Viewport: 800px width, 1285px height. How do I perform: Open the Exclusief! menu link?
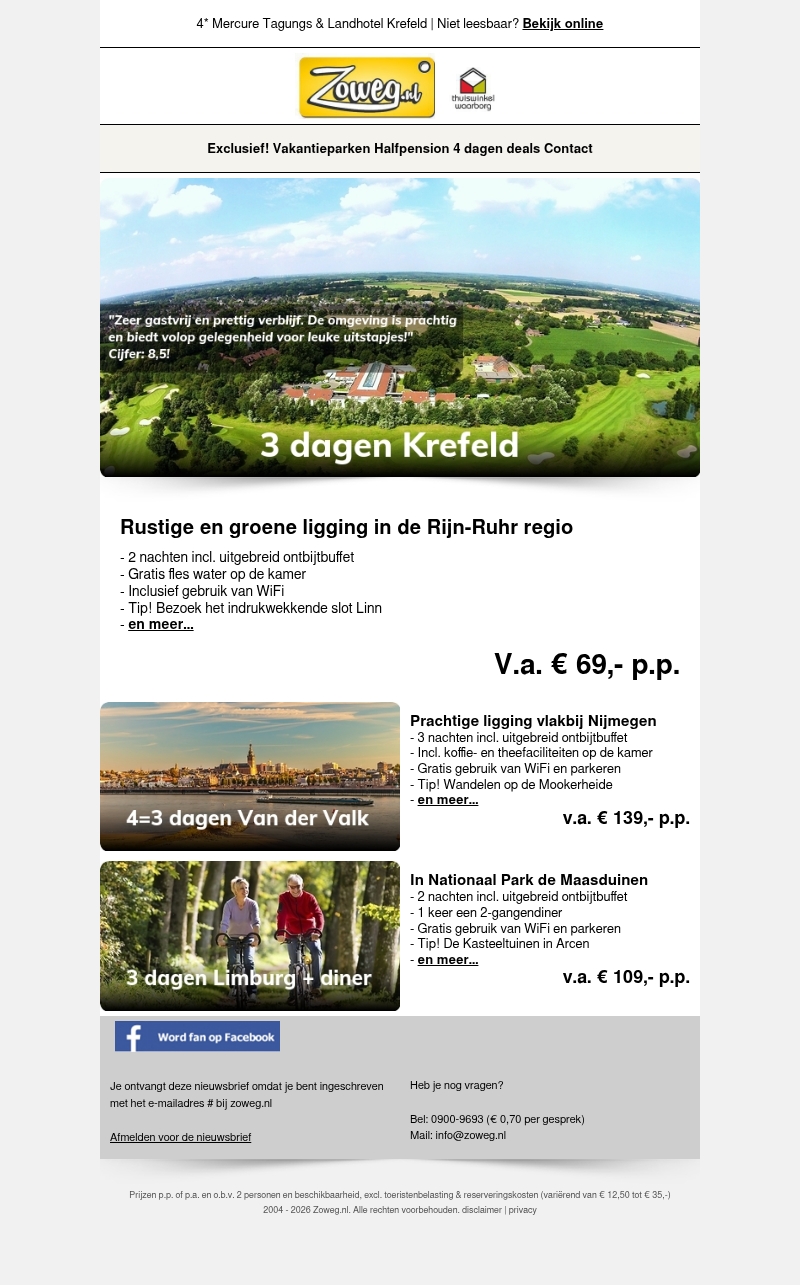coord(238,149)
